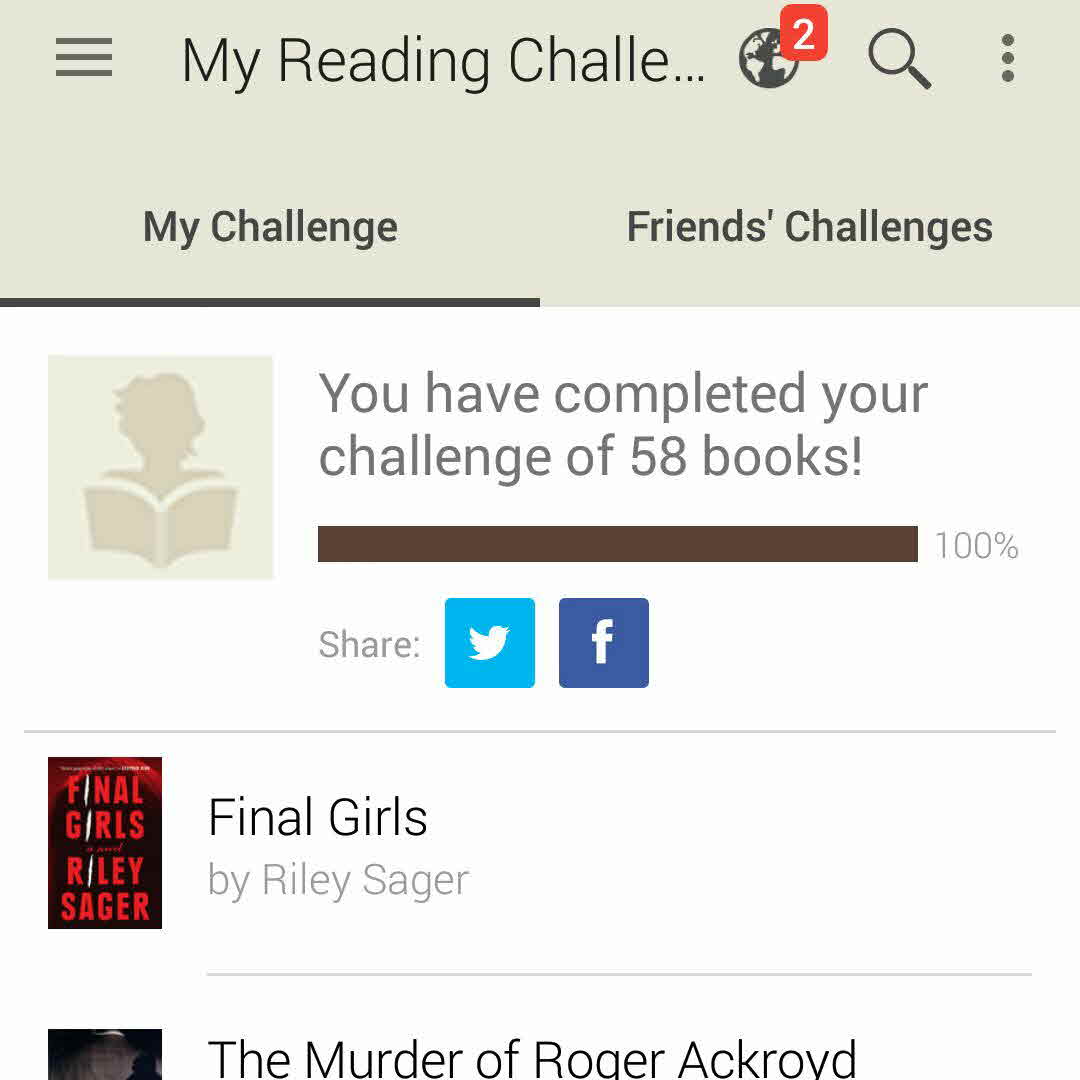
Task: Share the challenge on Twitter
Action: [x=490, y=643]
